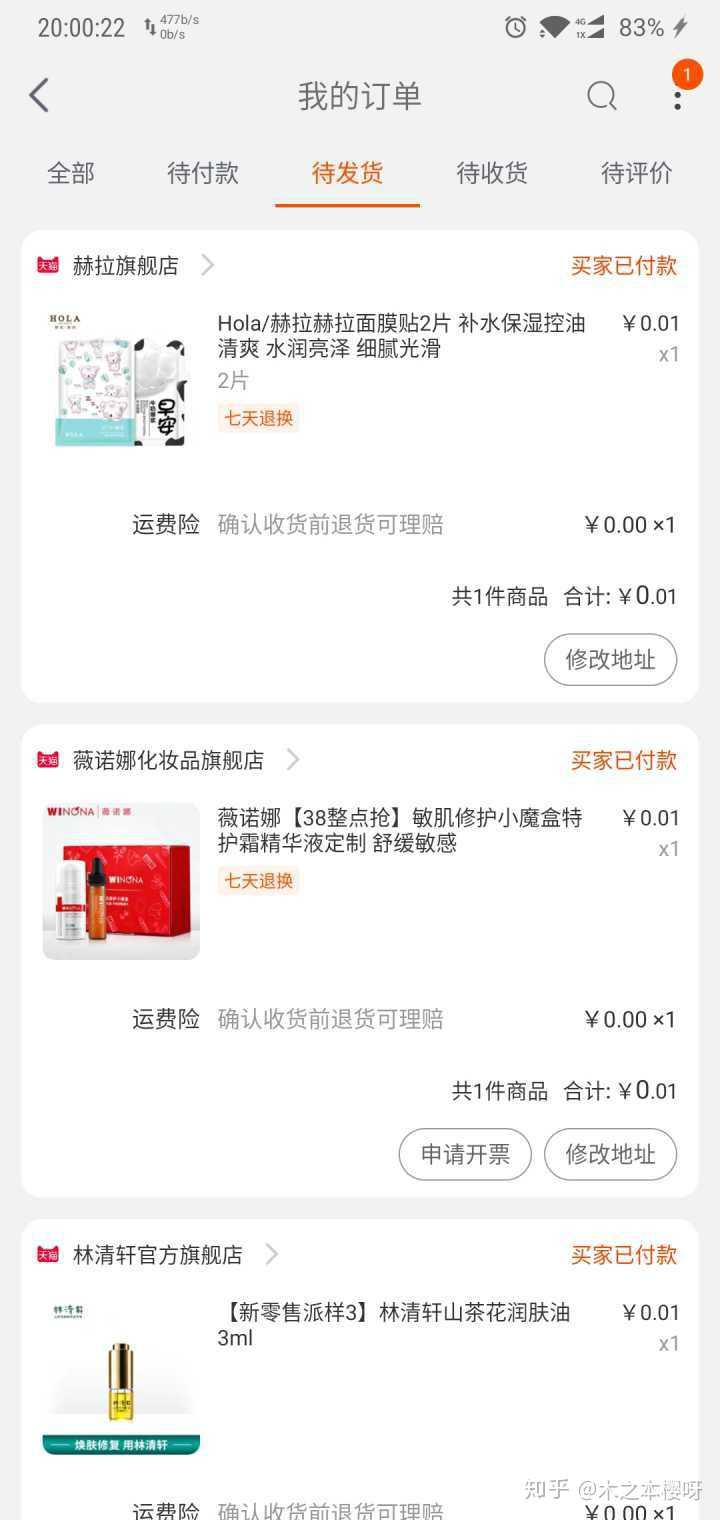
Task: Switch to the 待评价 tab
Action: 636,173
